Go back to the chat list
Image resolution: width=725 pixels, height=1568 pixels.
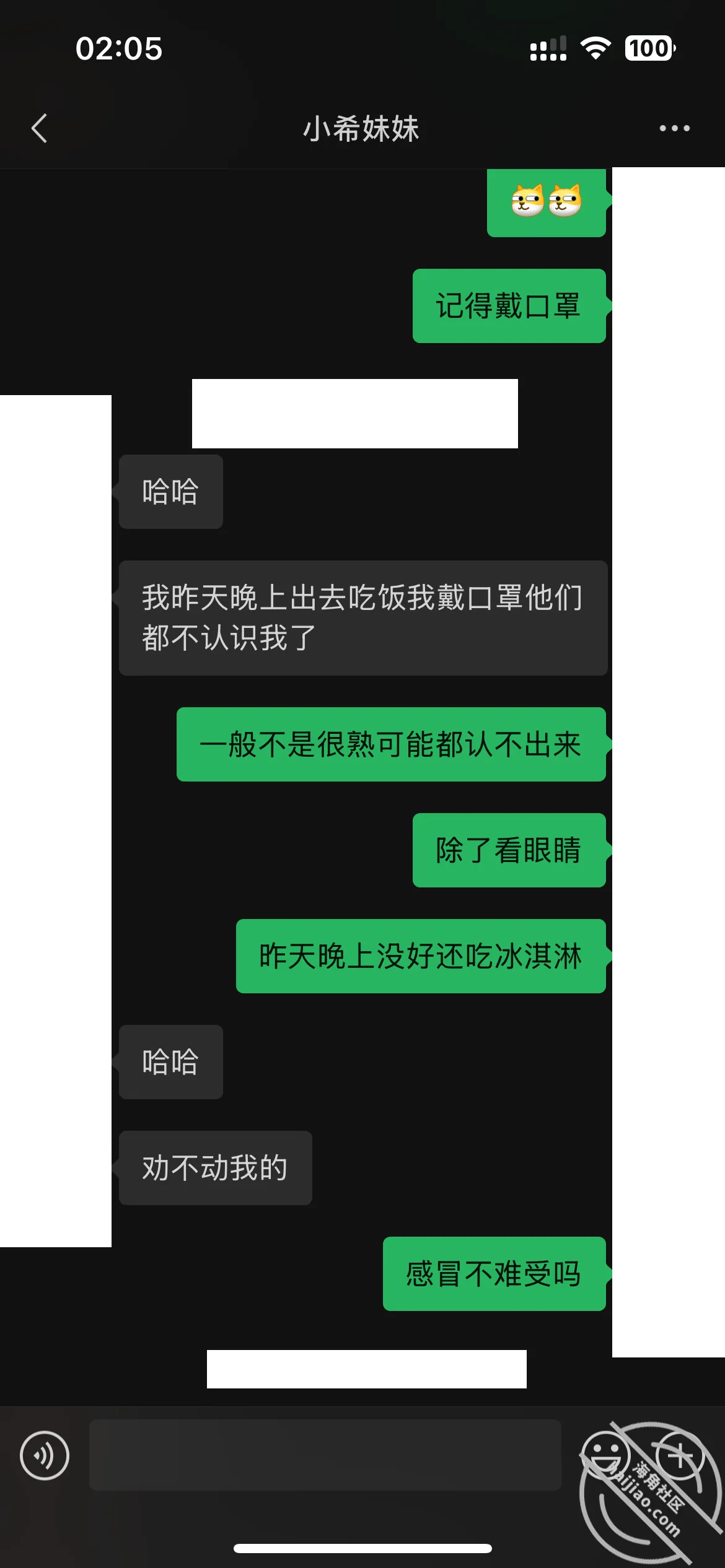click(39, 128)
